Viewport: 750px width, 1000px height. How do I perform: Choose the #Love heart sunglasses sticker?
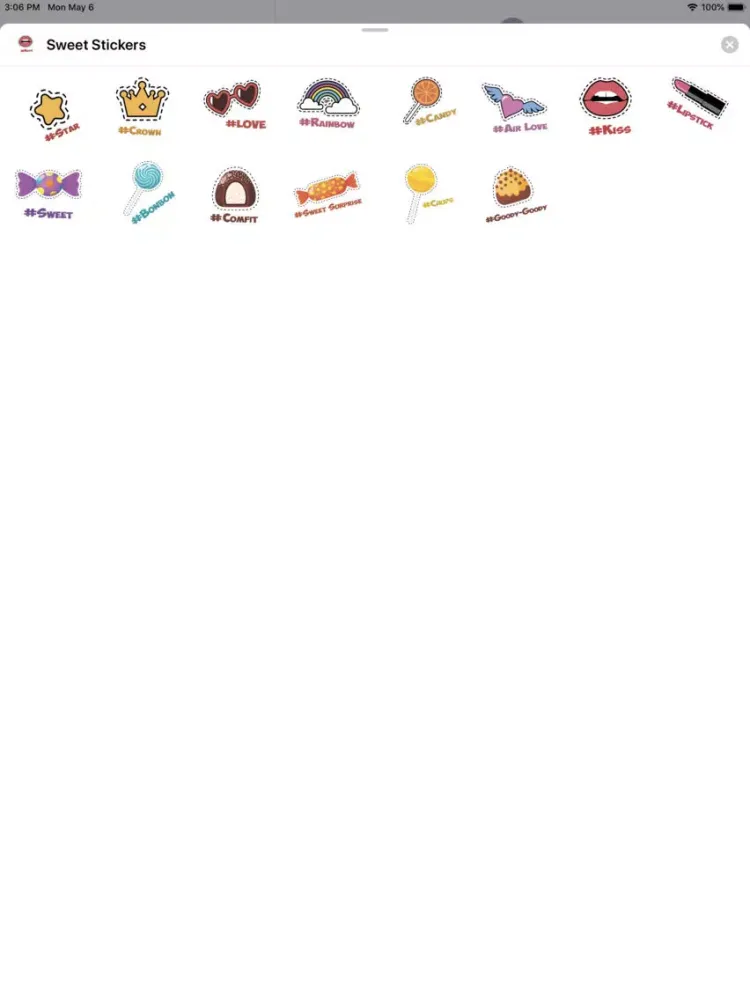click(x=234, y=105)
